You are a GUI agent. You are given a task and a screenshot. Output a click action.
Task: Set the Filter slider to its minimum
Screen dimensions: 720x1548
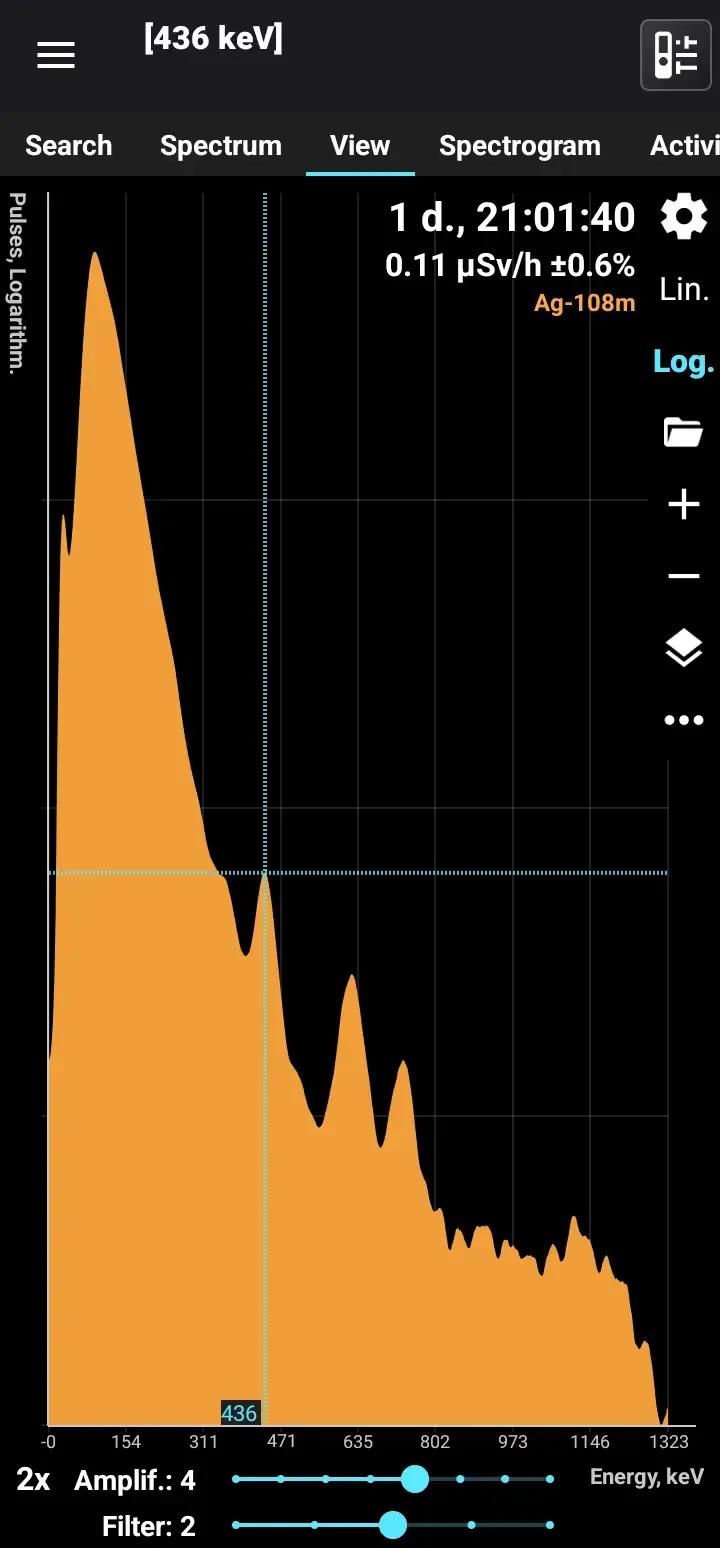pyautogui.click(x=236, y=1525)
